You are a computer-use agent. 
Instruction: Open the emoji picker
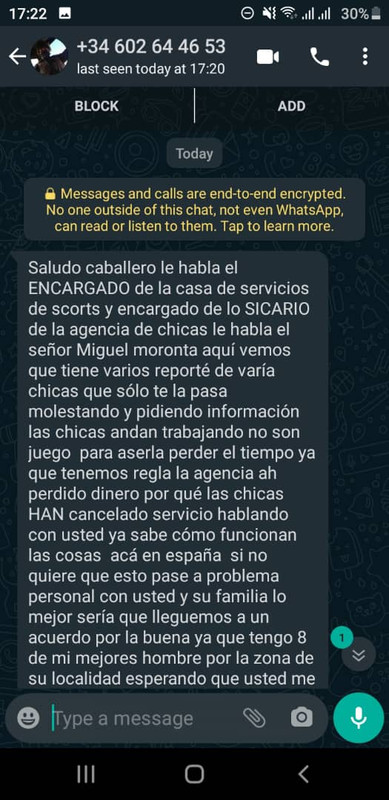(x=29, y=718)
